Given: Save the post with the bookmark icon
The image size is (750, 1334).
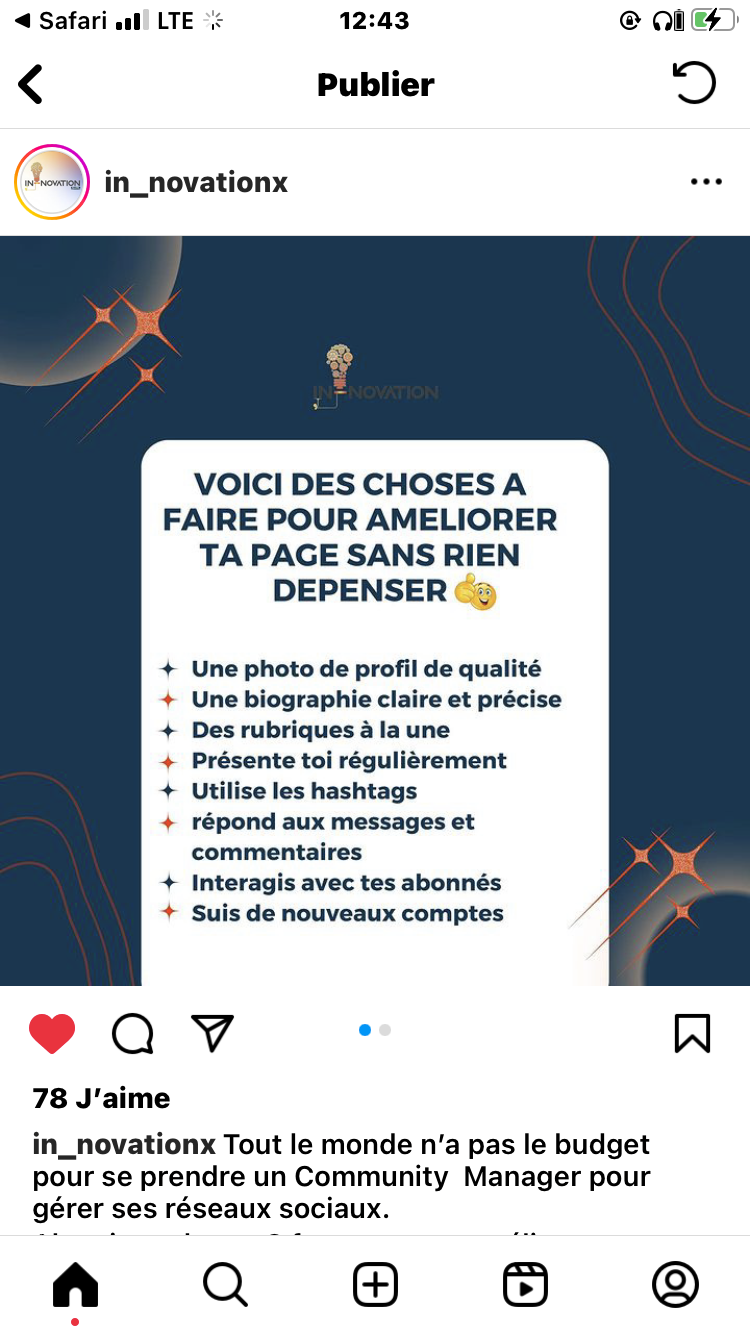Looking at the screenshot, I should (x=692, y=1033).
